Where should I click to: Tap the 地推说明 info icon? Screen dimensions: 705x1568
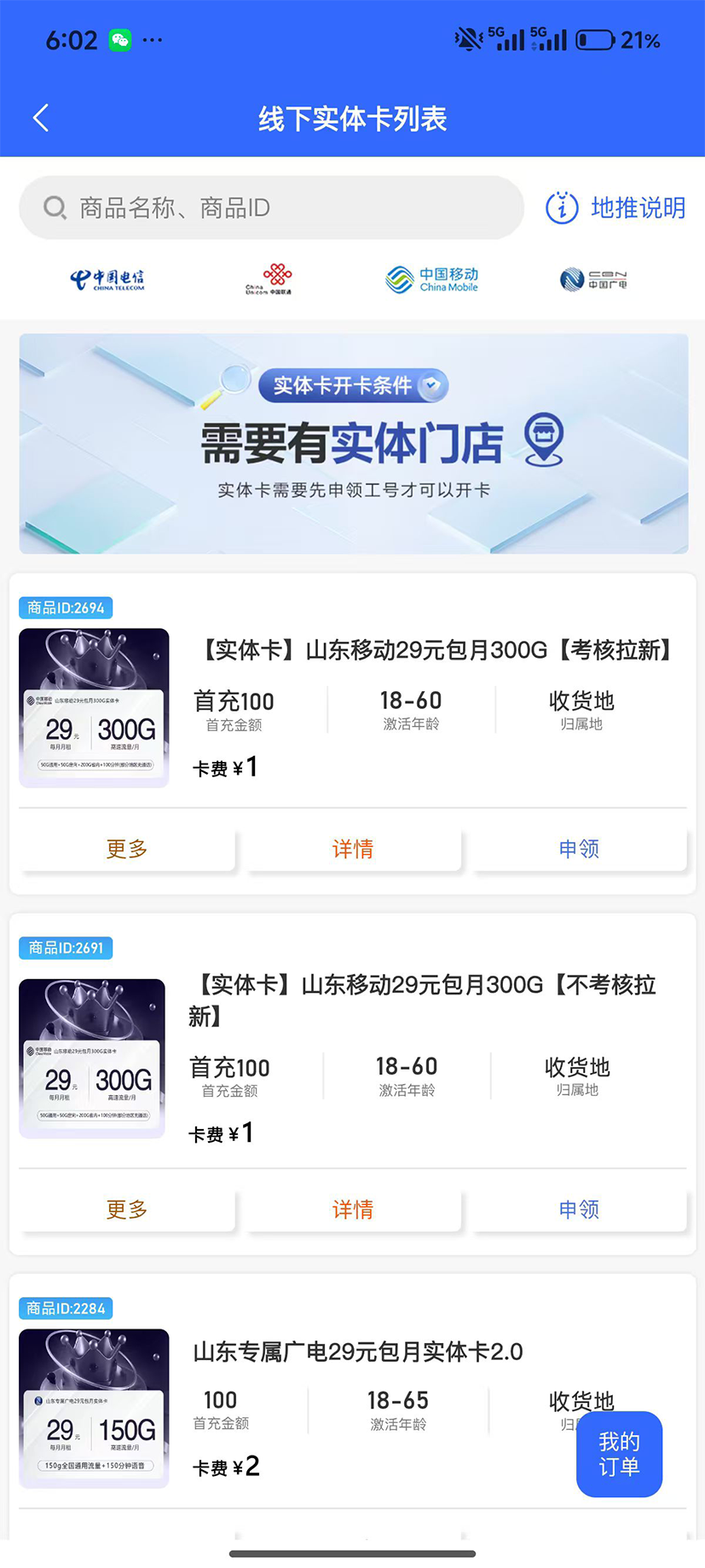pos(559,208)
